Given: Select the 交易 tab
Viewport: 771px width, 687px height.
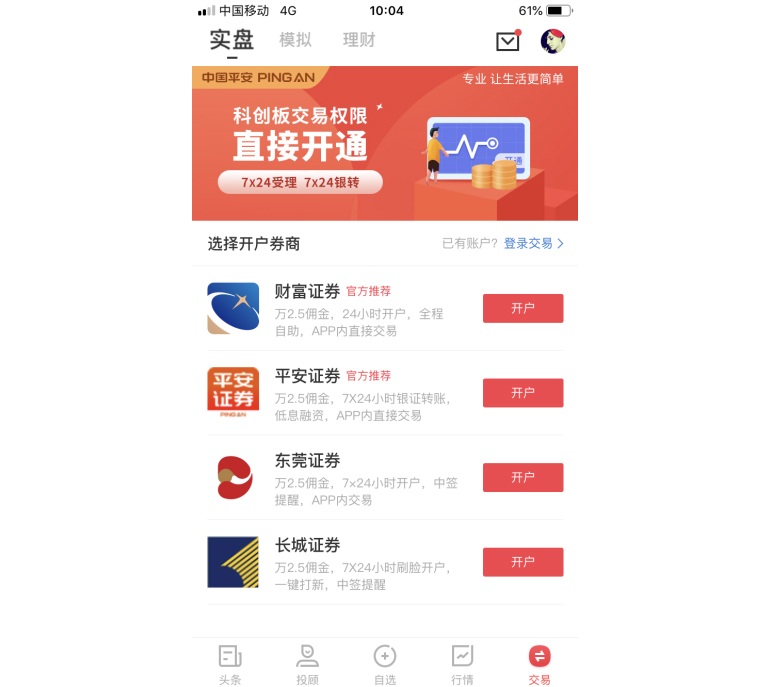Looking at the screenshot, I should pyautogui.click(x=539, y=664).
